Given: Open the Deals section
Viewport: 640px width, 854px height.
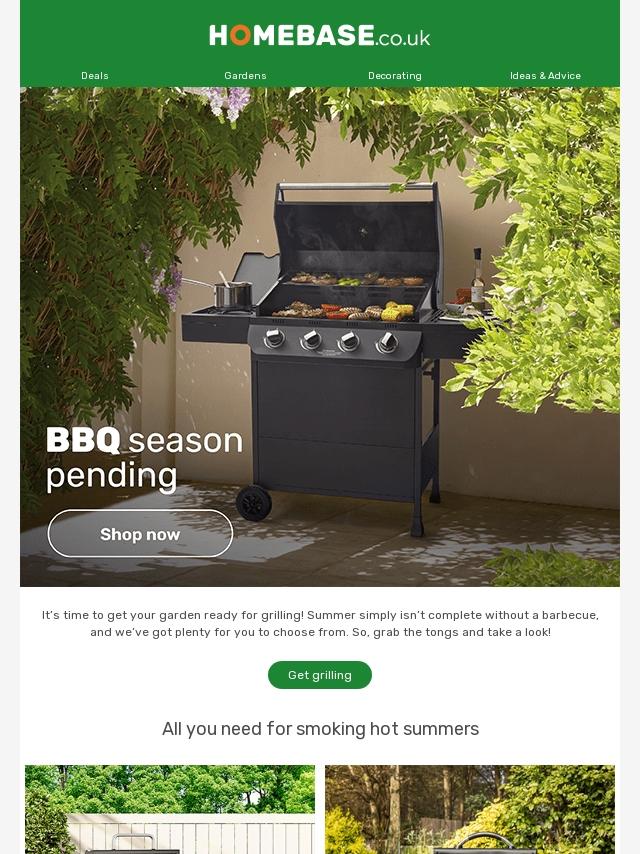Looking at the screenshot, I should (x=95, y=76).
